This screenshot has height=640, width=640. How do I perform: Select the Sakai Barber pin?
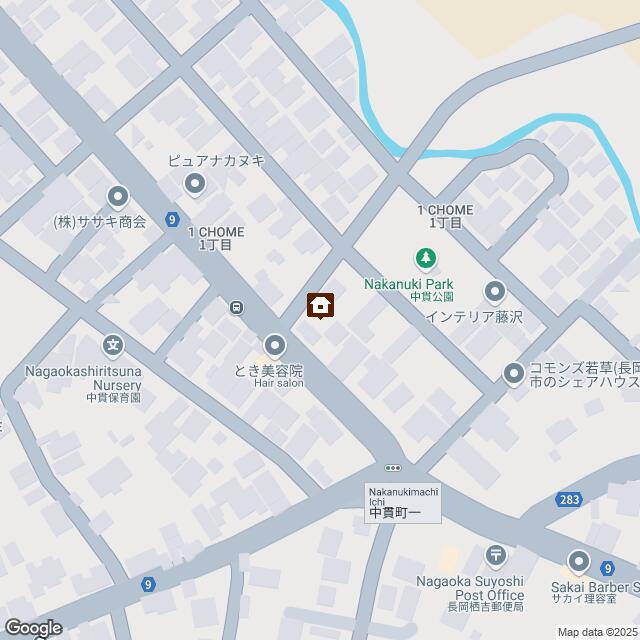[578, 562]
